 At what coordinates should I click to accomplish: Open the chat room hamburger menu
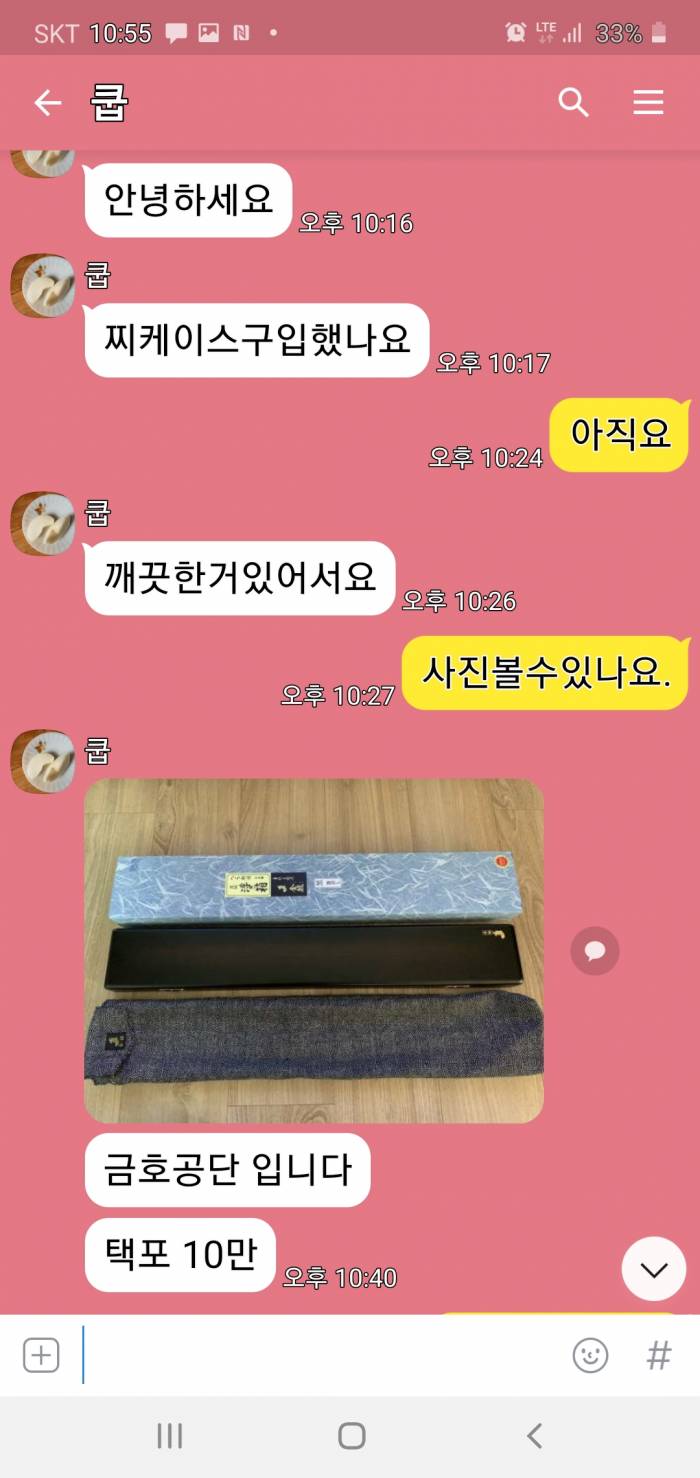coord(648,102)
